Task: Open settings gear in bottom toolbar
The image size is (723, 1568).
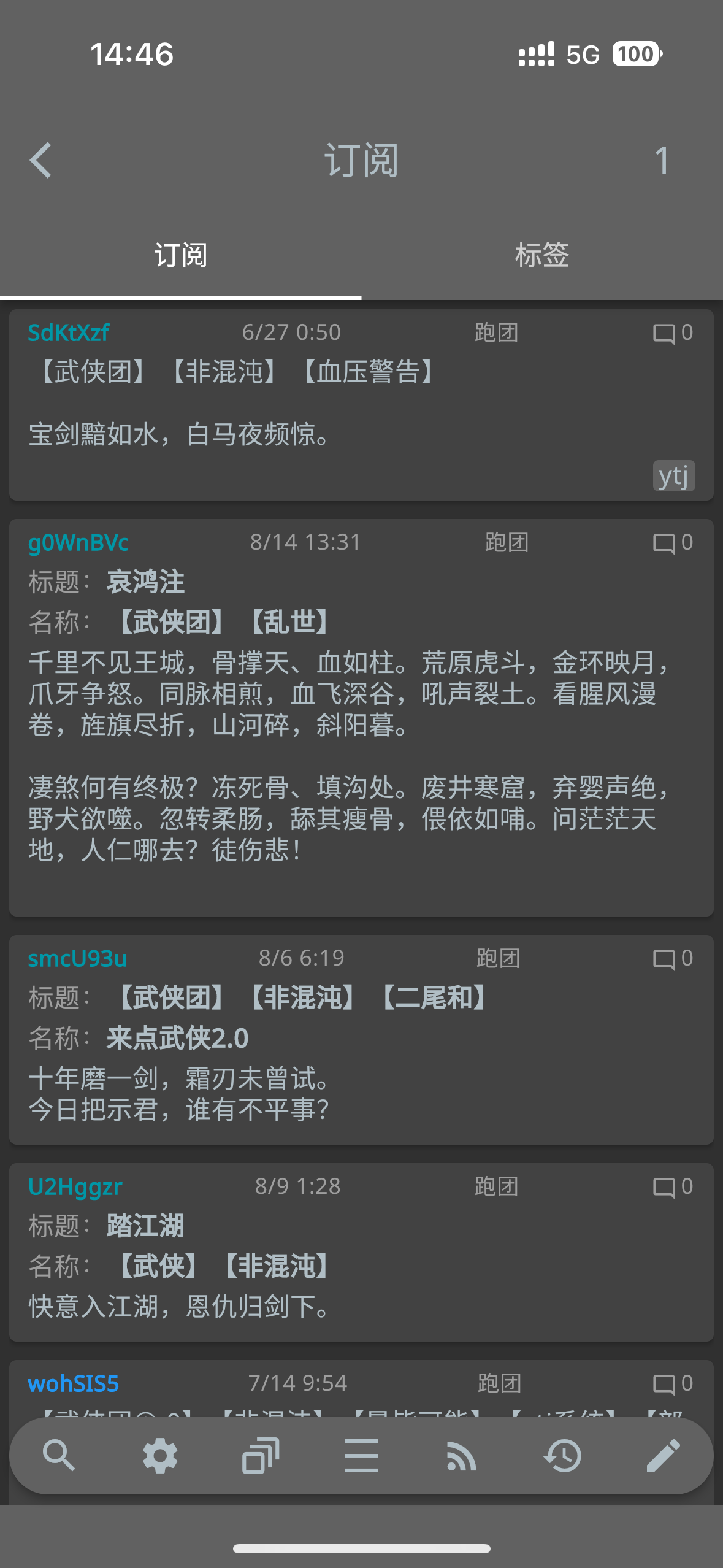Action: tap(160, 1455)
